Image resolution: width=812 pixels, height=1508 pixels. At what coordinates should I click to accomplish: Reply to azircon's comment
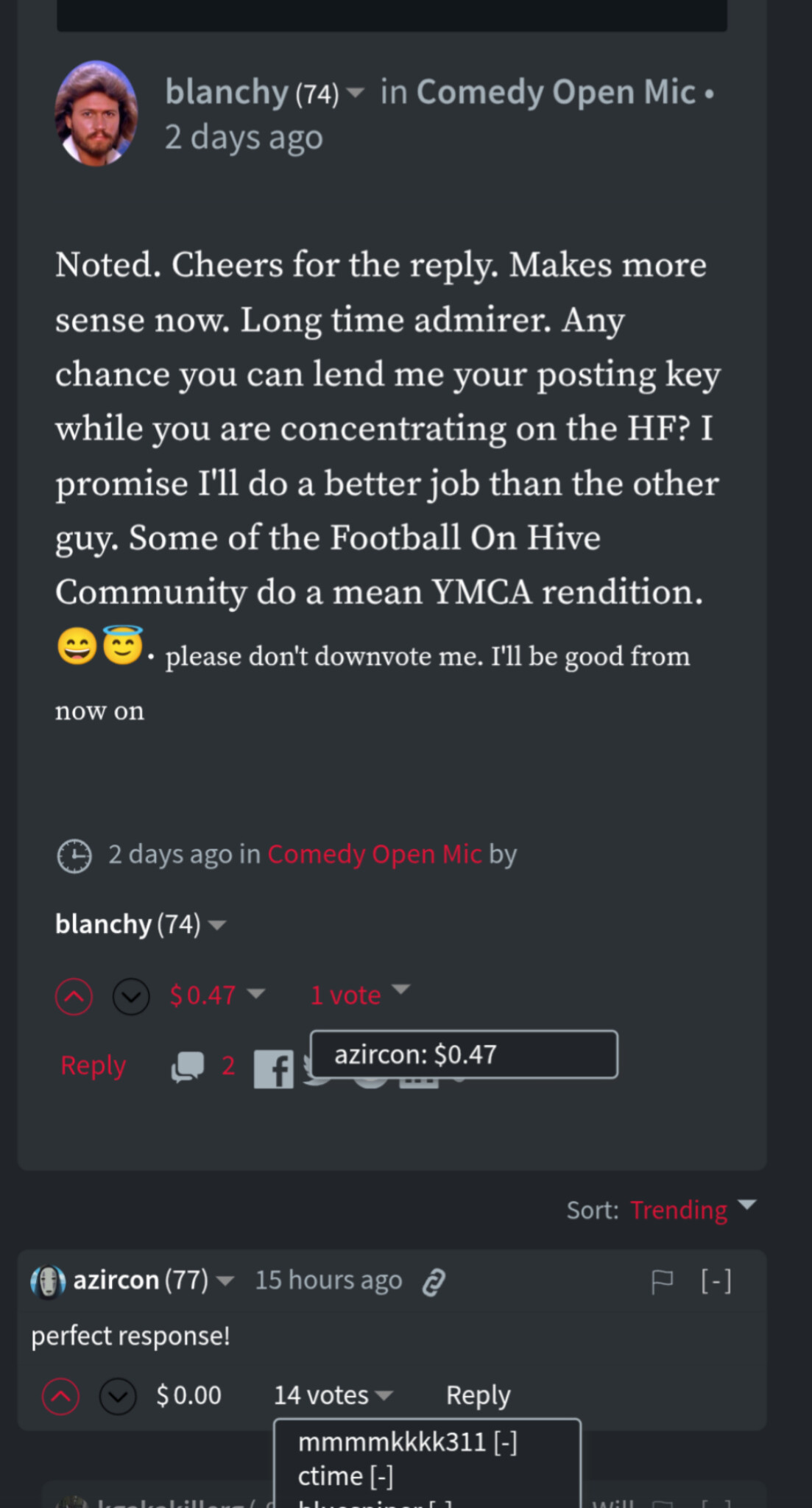[478, 1395]
